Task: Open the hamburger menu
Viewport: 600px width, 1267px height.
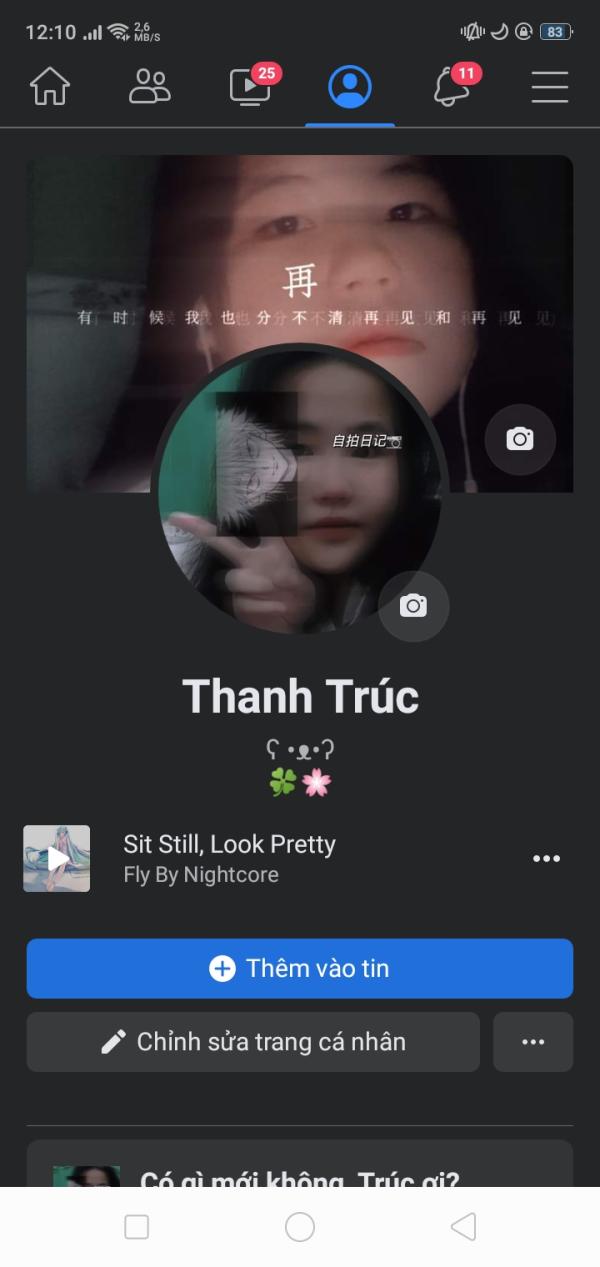Action: [x=550, y=87]
